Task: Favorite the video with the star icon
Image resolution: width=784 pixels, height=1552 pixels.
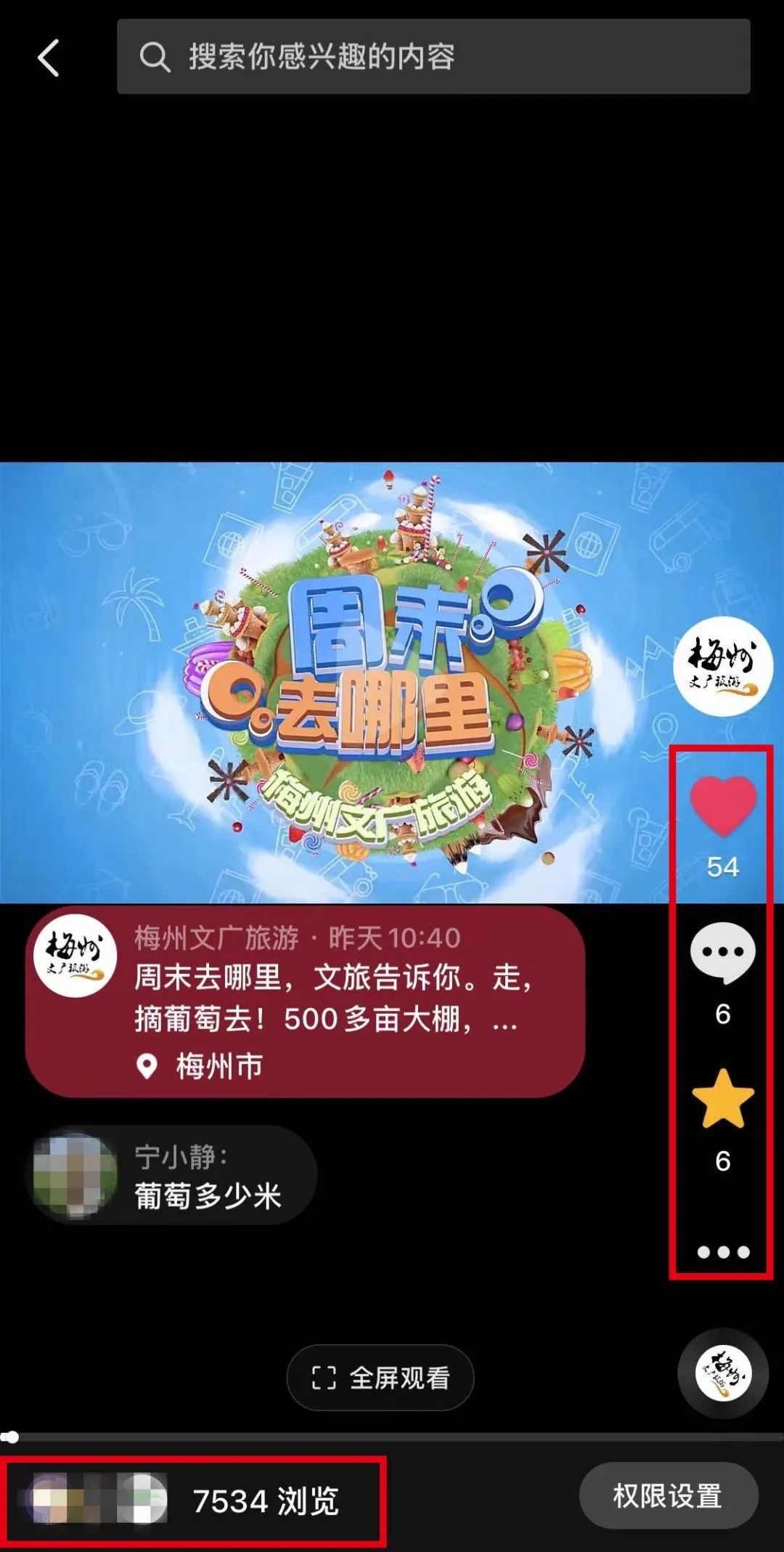Action: click(x=723, y=1100)
